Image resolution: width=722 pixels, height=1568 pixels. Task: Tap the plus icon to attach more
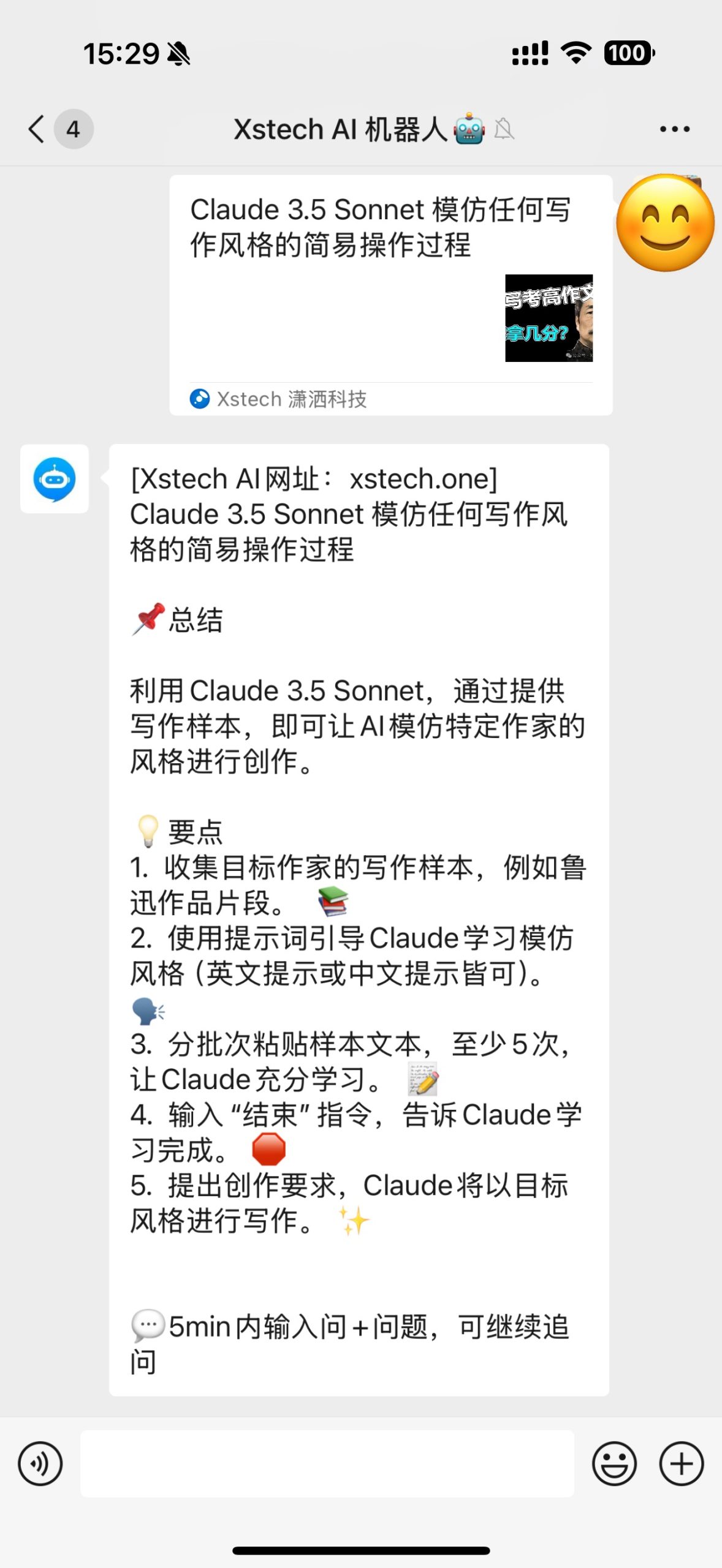point(682,1463)
